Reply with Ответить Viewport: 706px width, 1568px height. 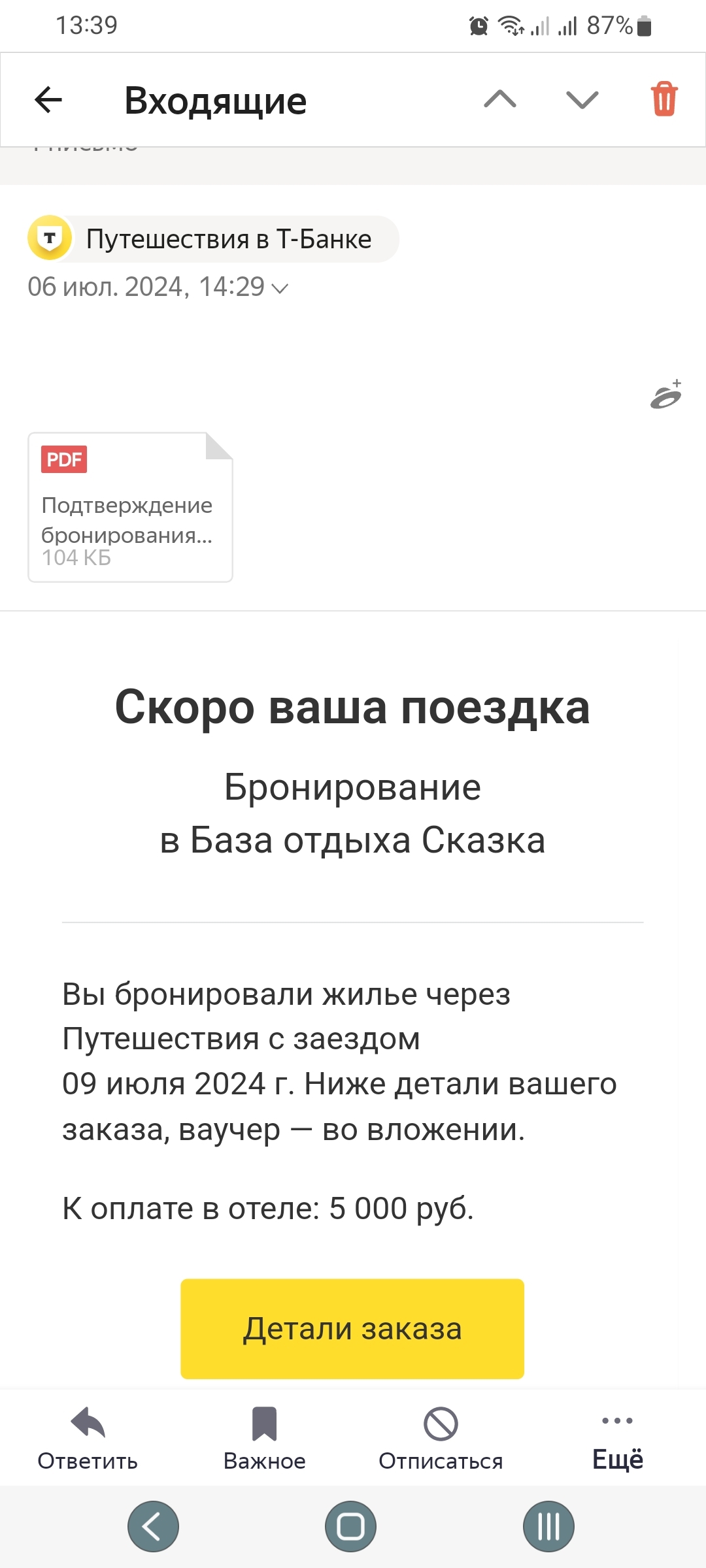pyautogui.click(x=88, y=1439)
